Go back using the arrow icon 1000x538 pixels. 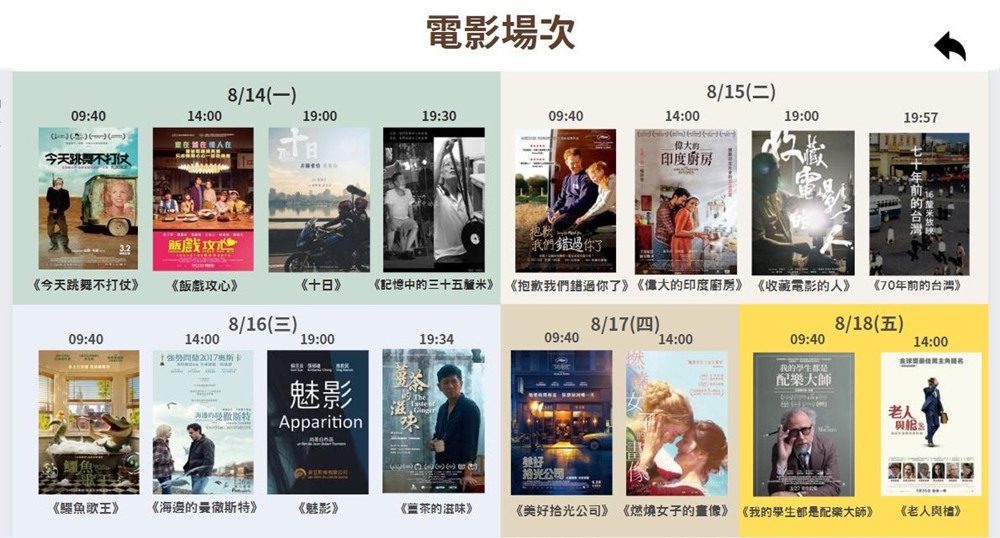pyautogui.click(x=949, y=46)
